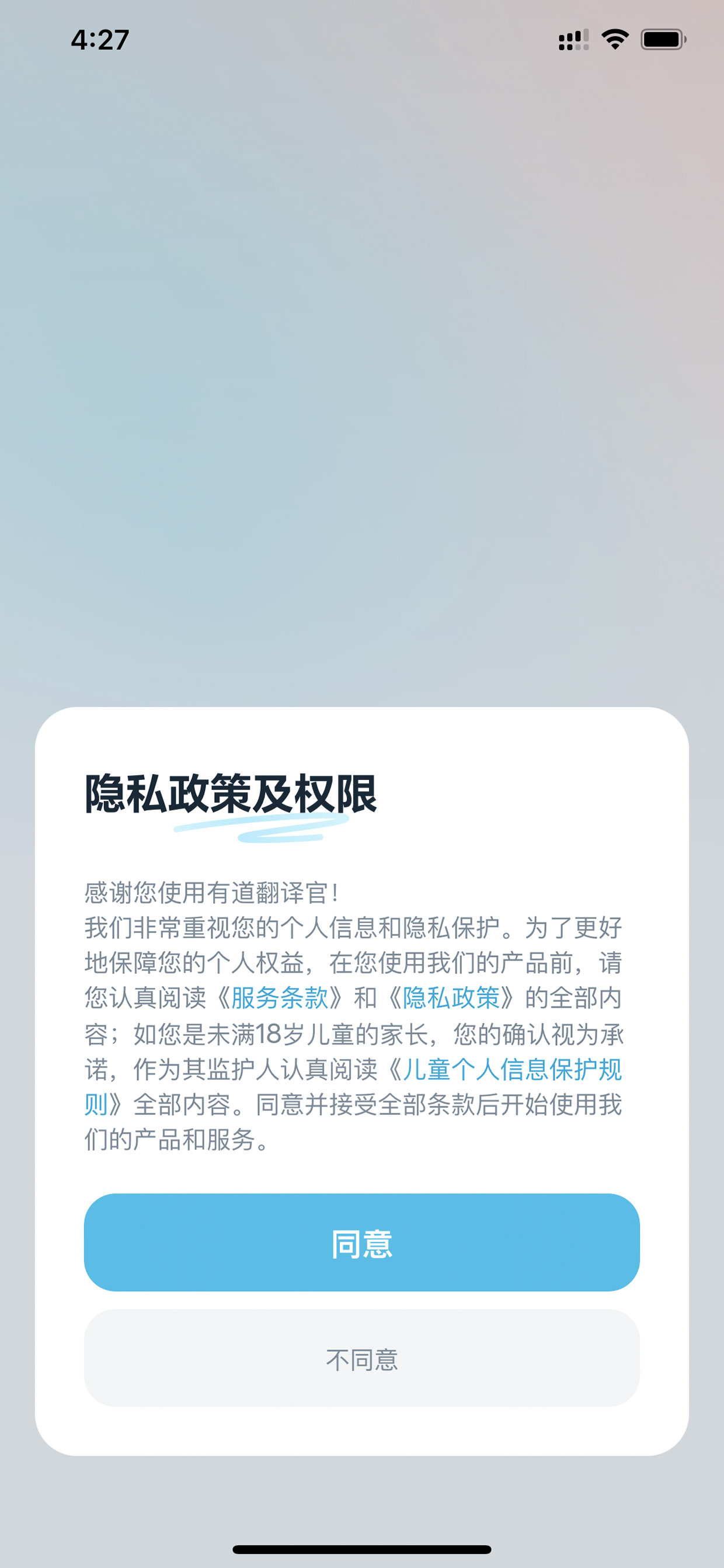Open the 隐私政策 link
The image size is (724, 1568).
[x=451, y=998]
